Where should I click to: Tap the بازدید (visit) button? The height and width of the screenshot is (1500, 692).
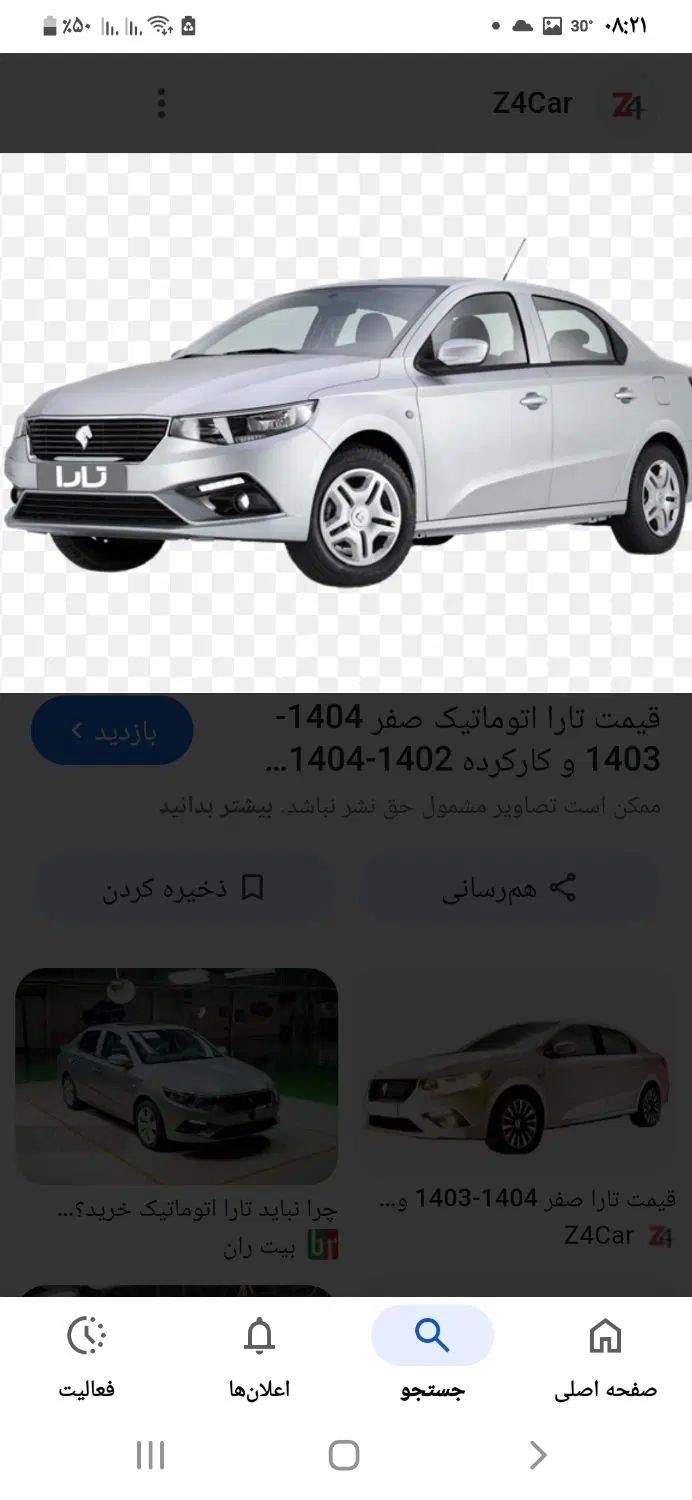[112, 731]
